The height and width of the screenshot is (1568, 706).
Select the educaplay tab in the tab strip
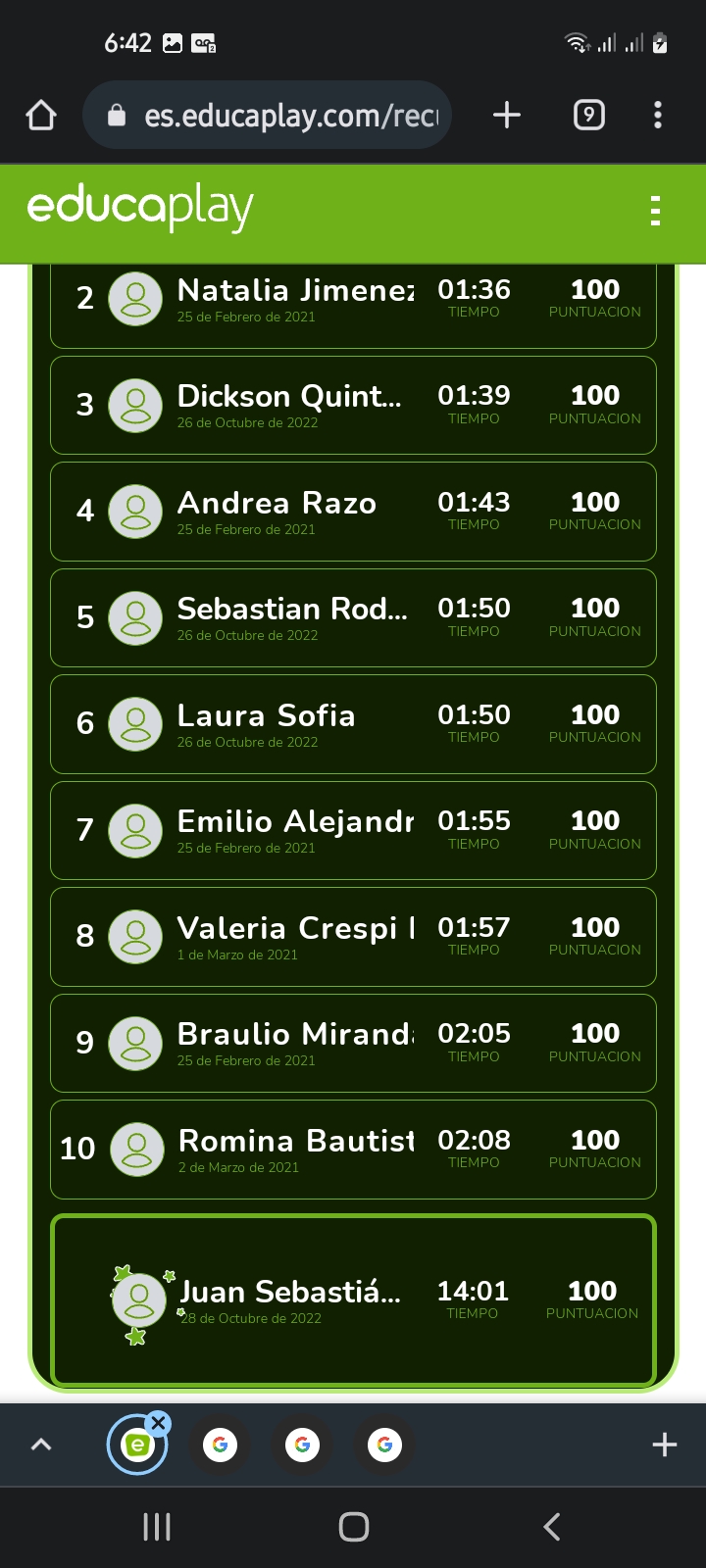[x=135, y=1446]
